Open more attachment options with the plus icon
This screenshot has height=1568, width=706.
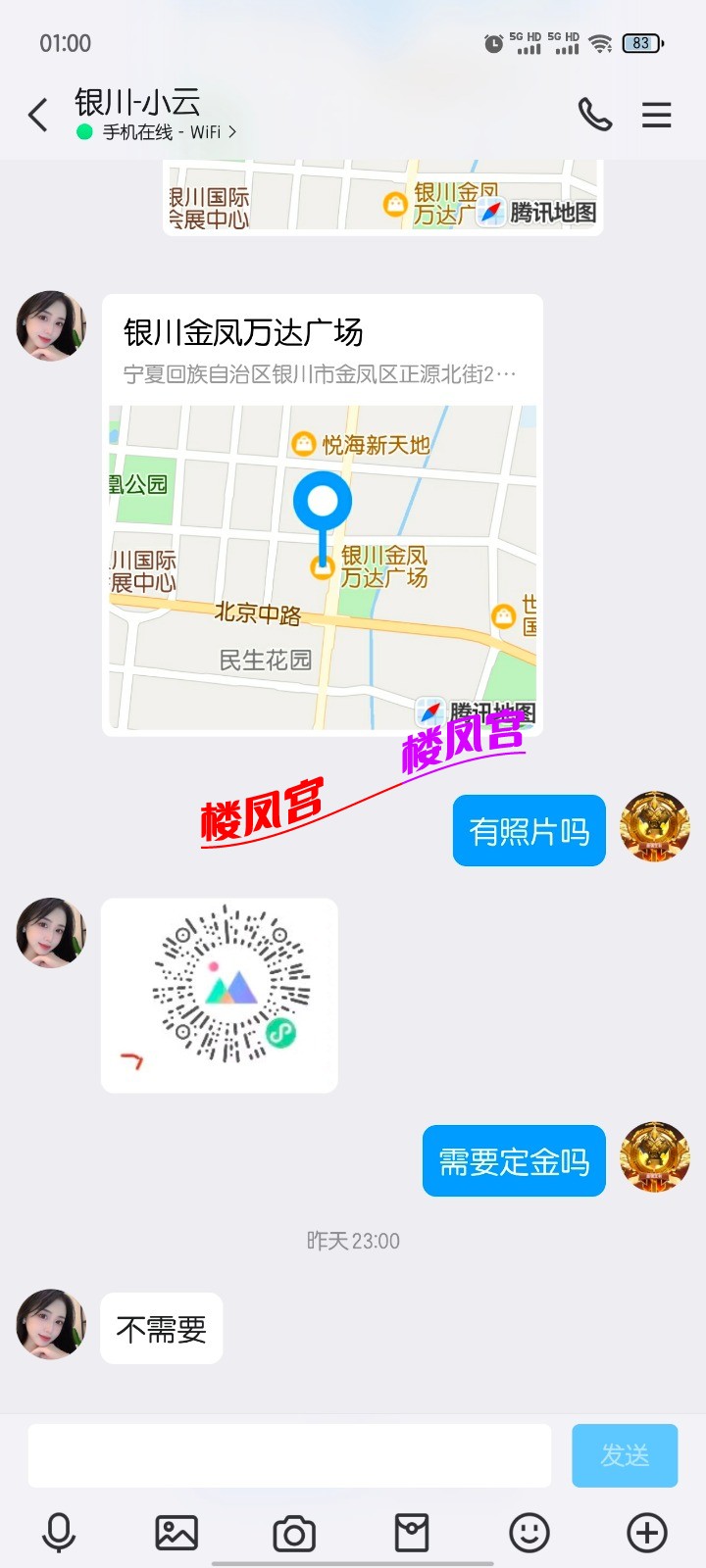pos(647,1533)
